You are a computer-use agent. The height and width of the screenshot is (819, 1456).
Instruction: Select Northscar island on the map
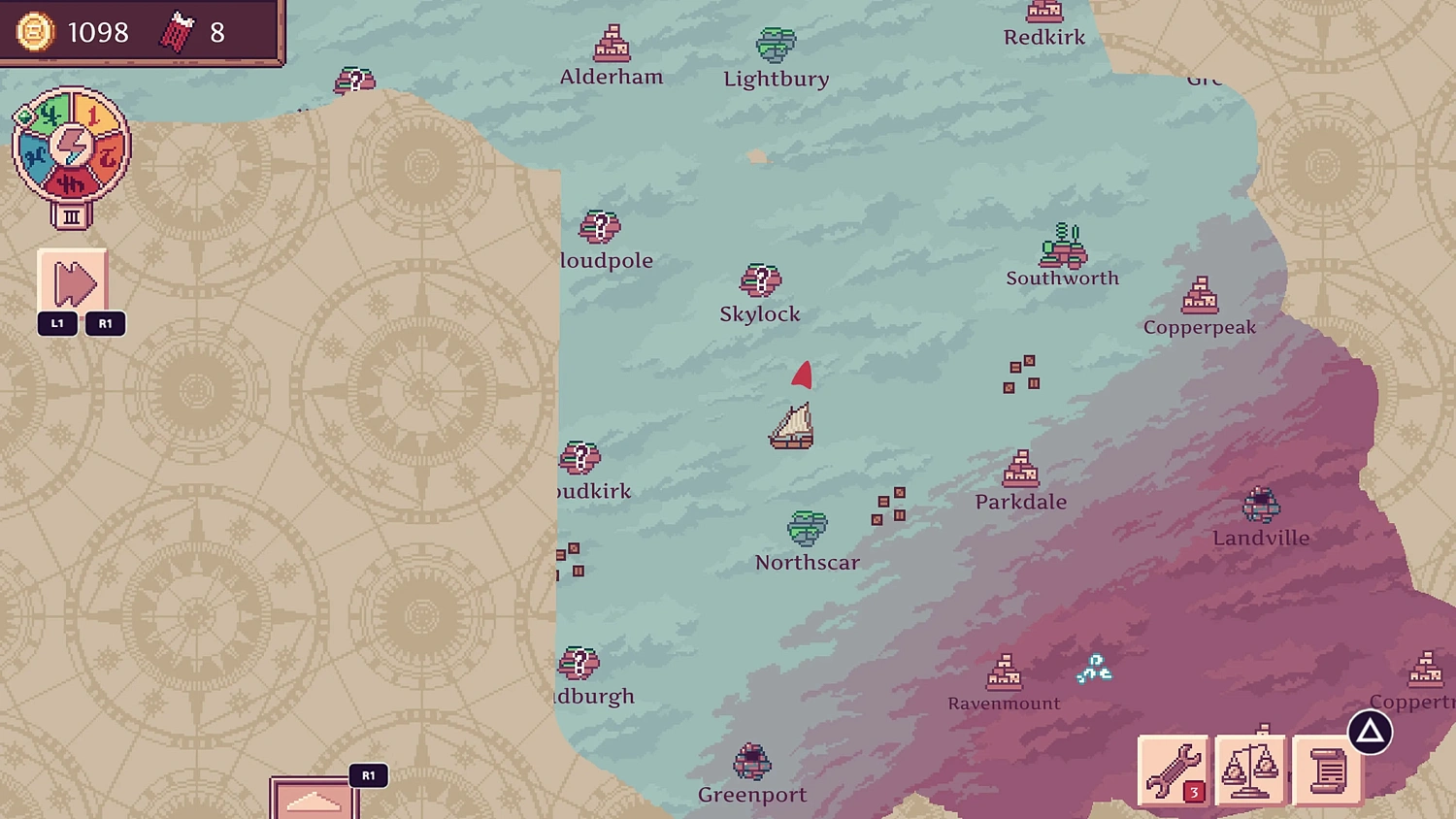807,529
